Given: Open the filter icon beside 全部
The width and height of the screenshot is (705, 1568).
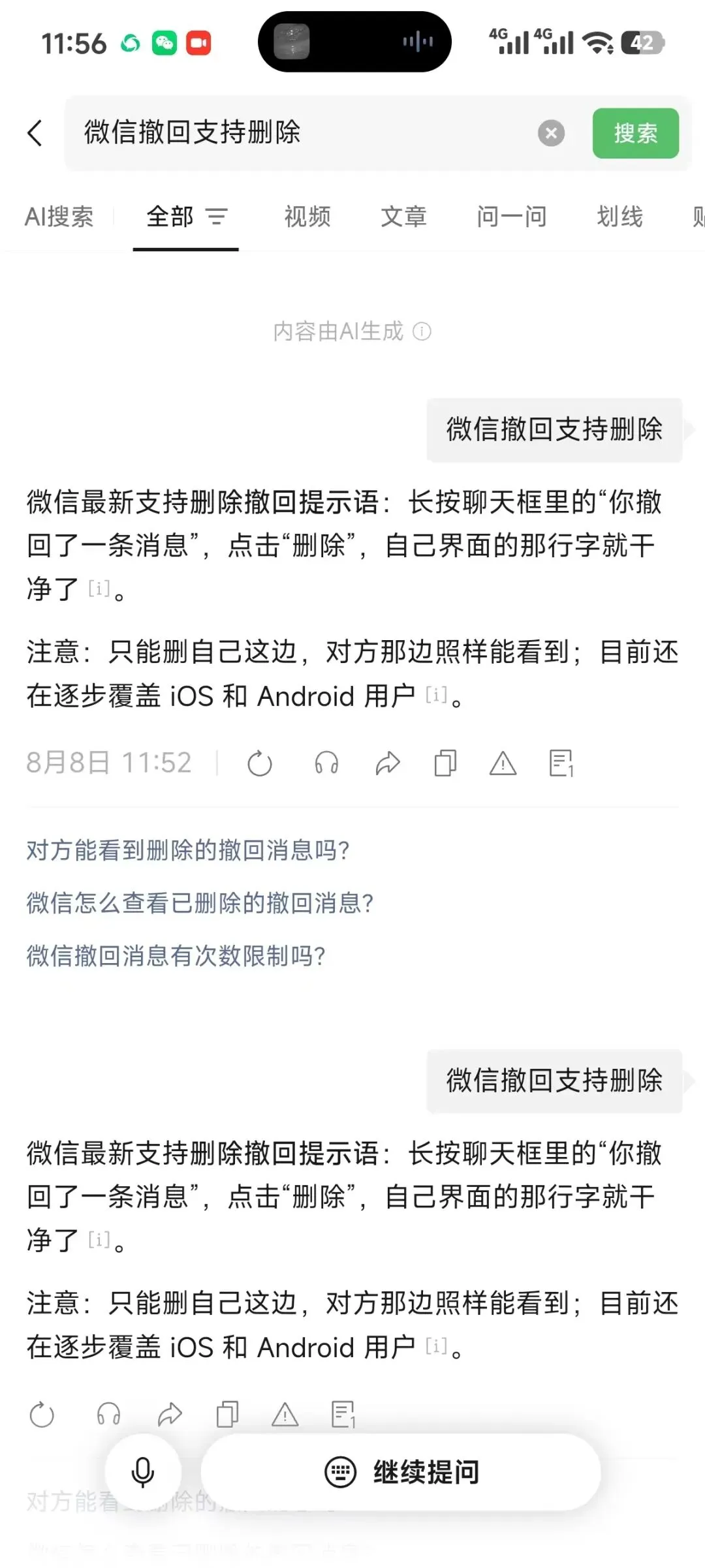Looking at the screenshot, I should [217, 216].
